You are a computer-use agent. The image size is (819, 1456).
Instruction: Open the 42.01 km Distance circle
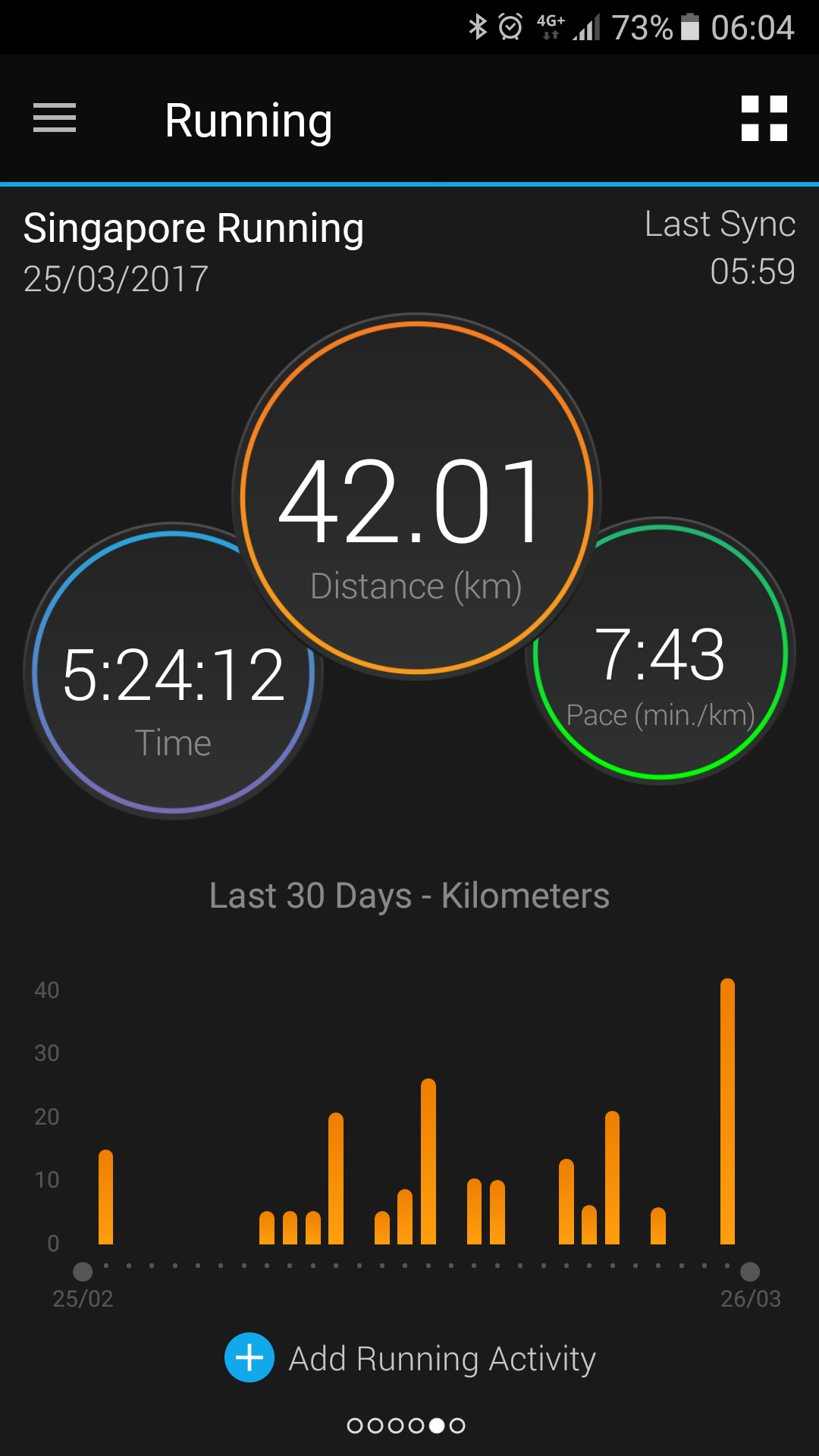coord(416,497)
